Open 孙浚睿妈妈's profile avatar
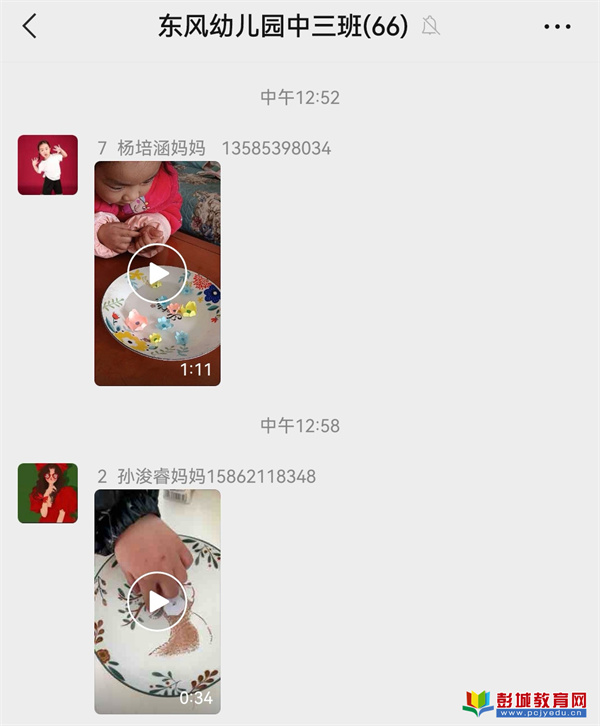600x726 pixels. pyautogui.click(x=47, y=493)
